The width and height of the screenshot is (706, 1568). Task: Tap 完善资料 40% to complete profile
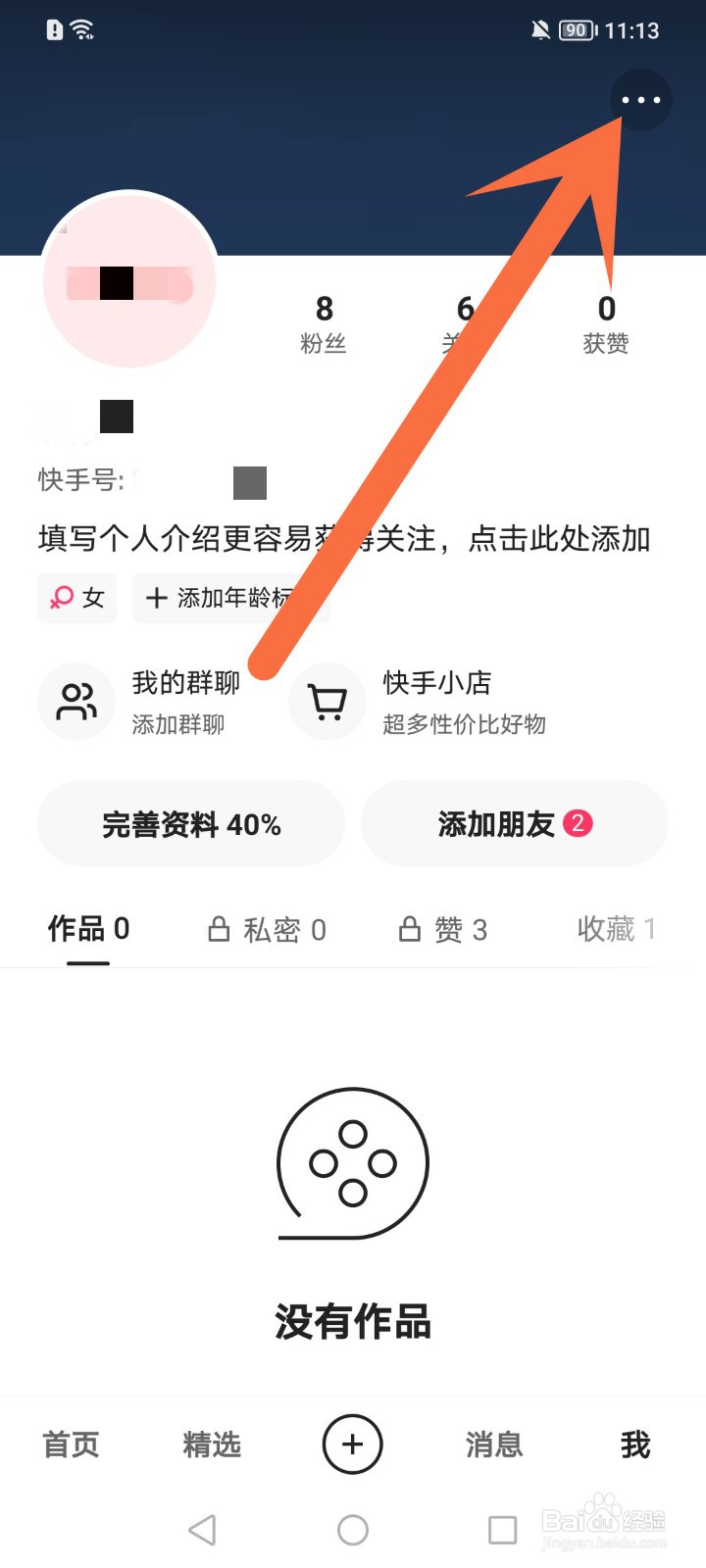190,823
